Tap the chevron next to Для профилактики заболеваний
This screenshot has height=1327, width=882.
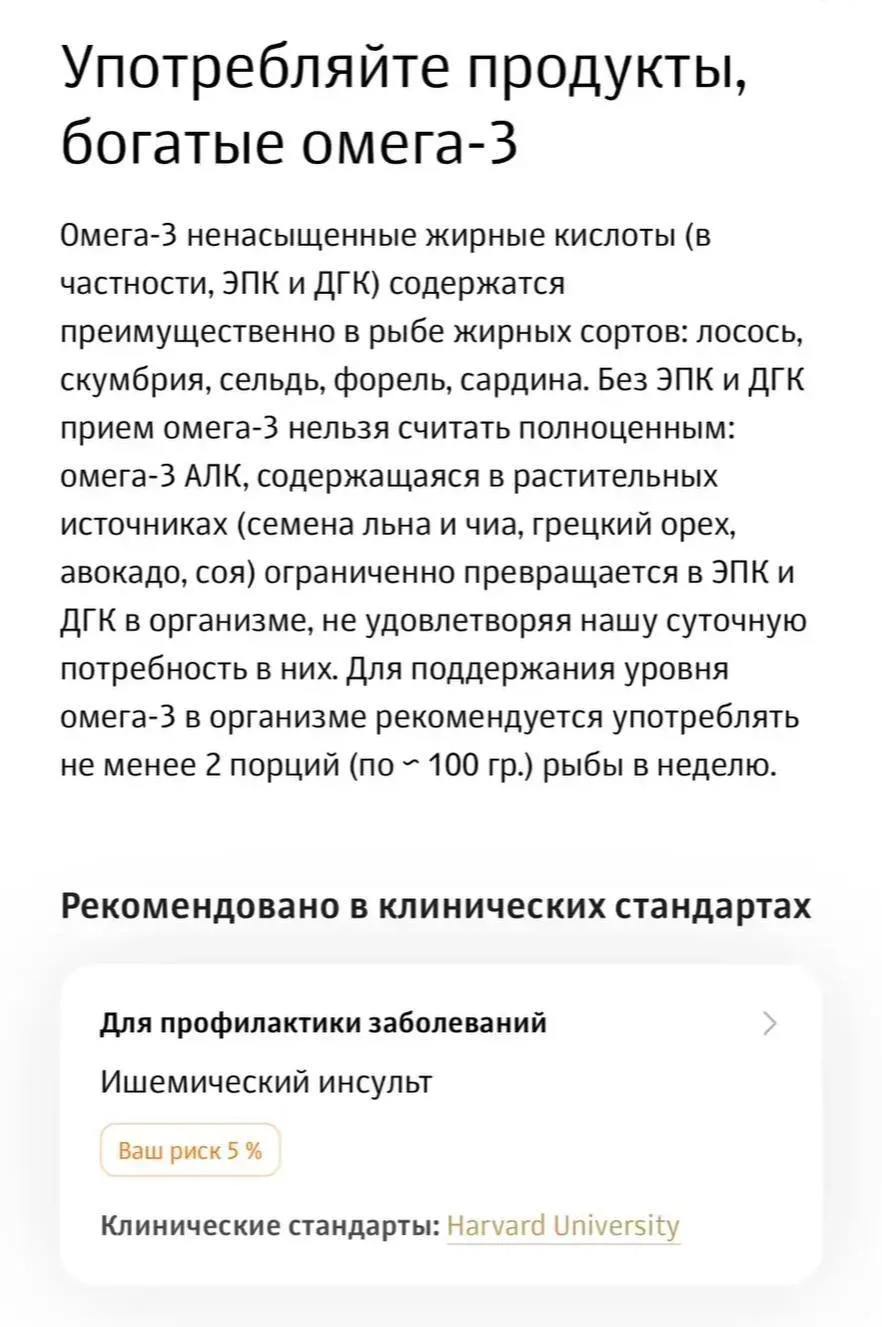point(769,1023)
